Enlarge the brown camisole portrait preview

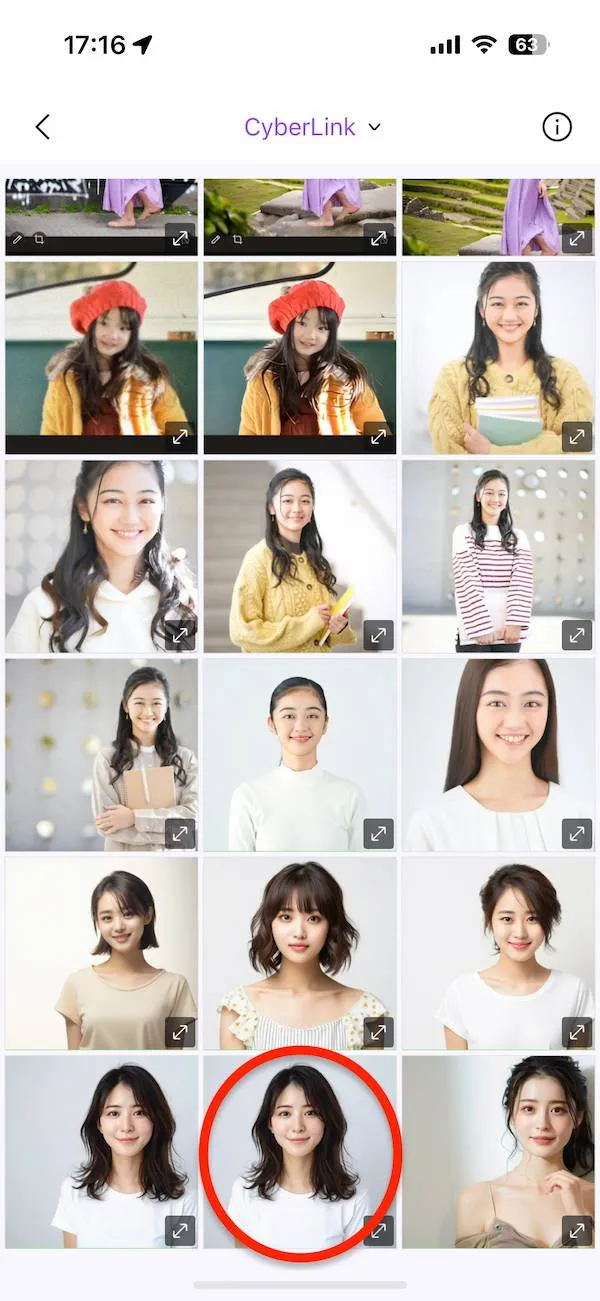[577, 1230]
